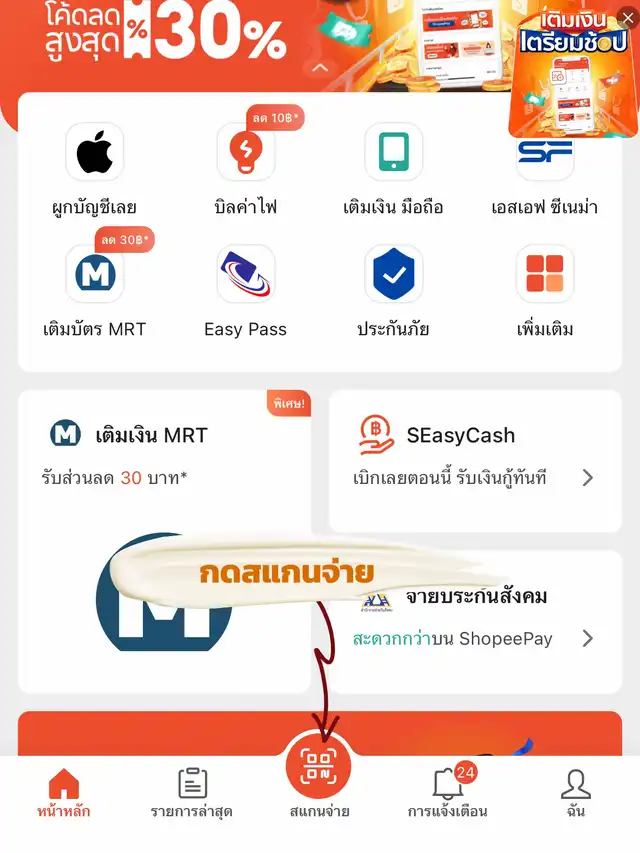Open เติมบัตร MRT top-up service

pyautogui.click(x=95, y=292)
